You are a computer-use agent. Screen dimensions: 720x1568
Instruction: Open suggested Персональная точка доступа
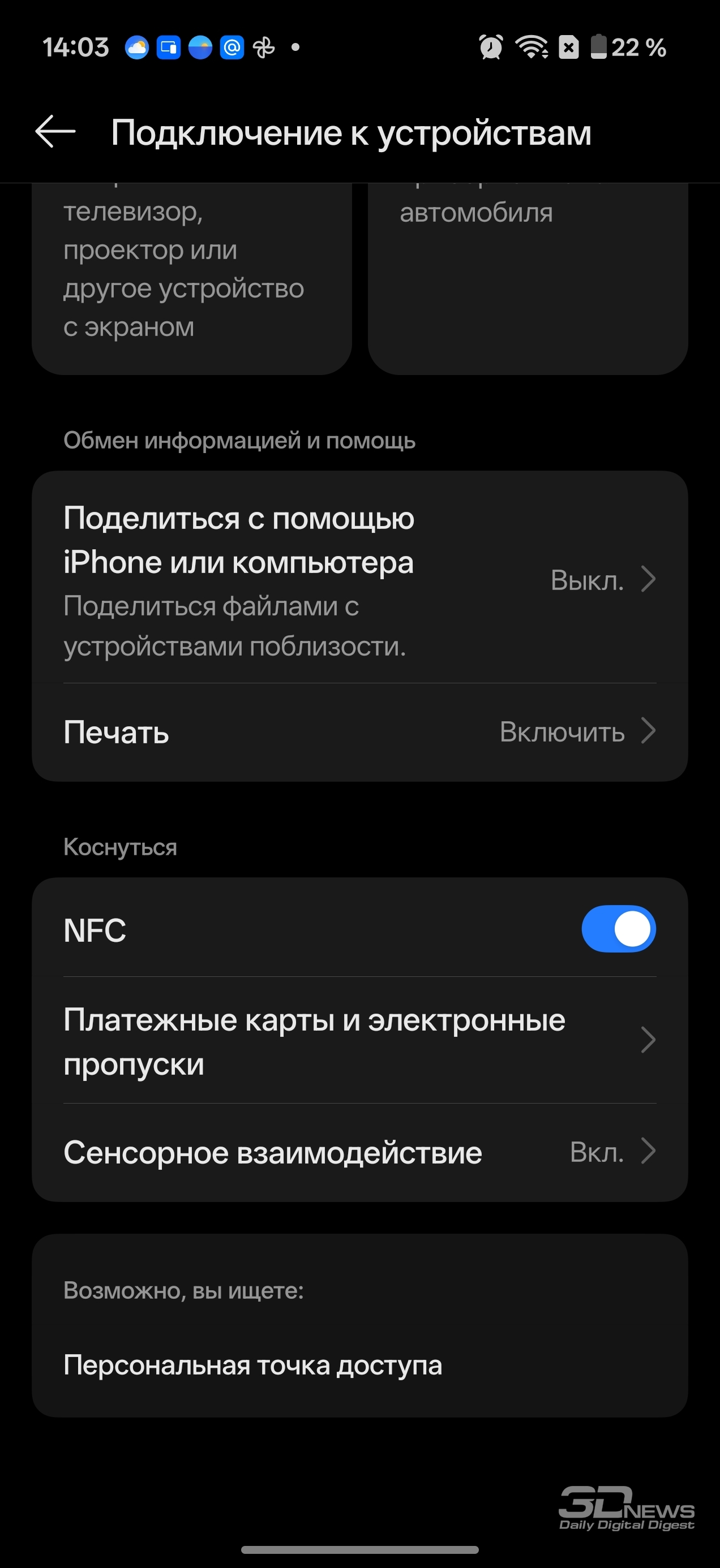(x=253, y=1365)
